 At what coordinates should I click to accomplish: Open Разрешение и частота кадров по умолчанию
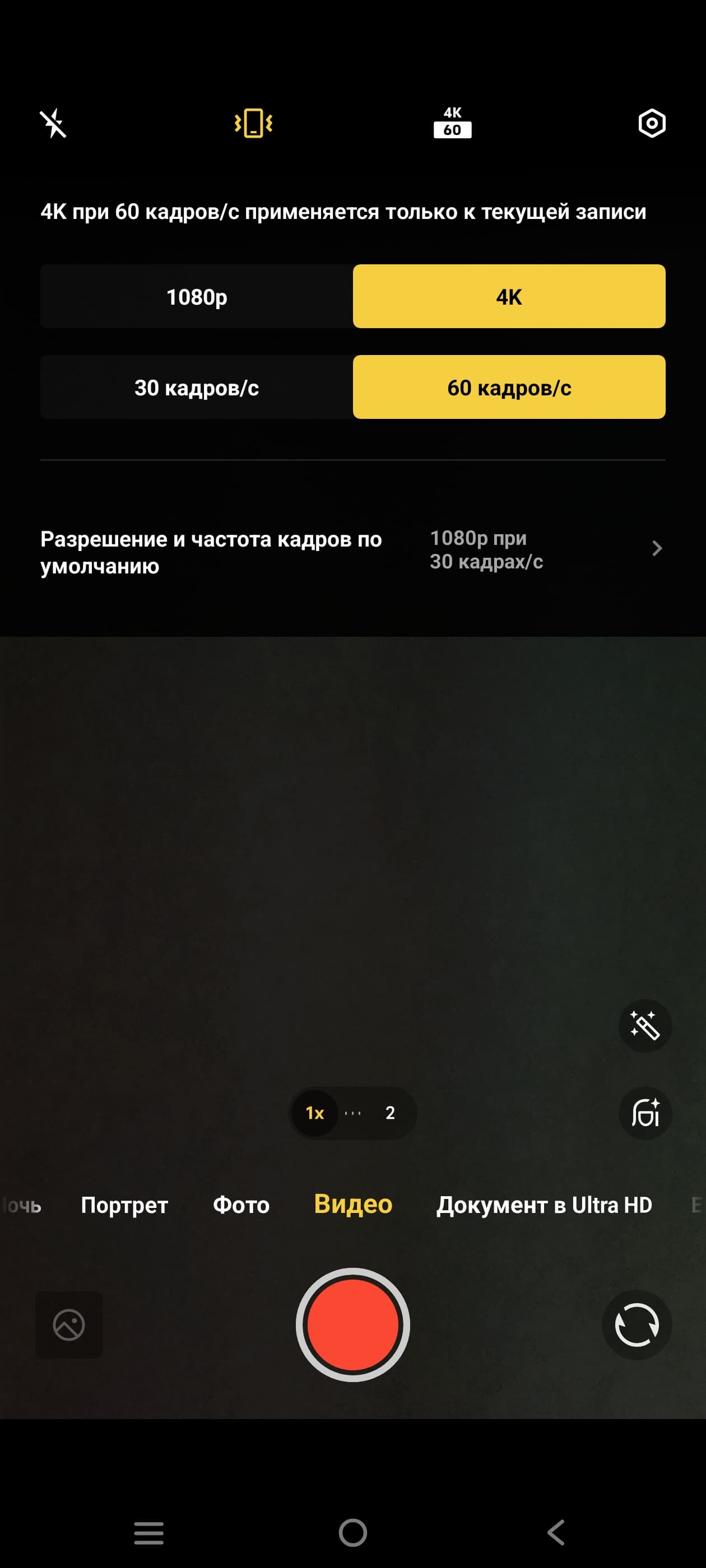pos(352,551)
